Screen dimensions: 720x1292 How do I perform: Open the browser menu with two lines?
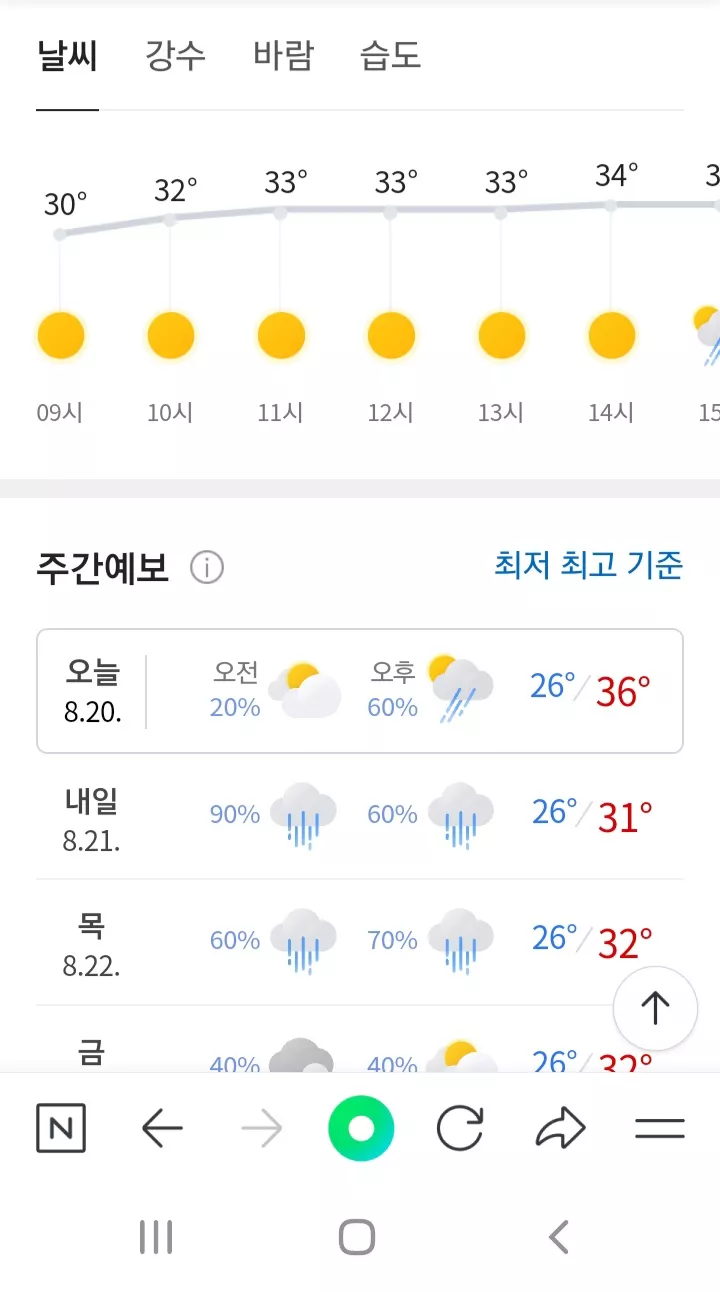(x=660, y=1130)
